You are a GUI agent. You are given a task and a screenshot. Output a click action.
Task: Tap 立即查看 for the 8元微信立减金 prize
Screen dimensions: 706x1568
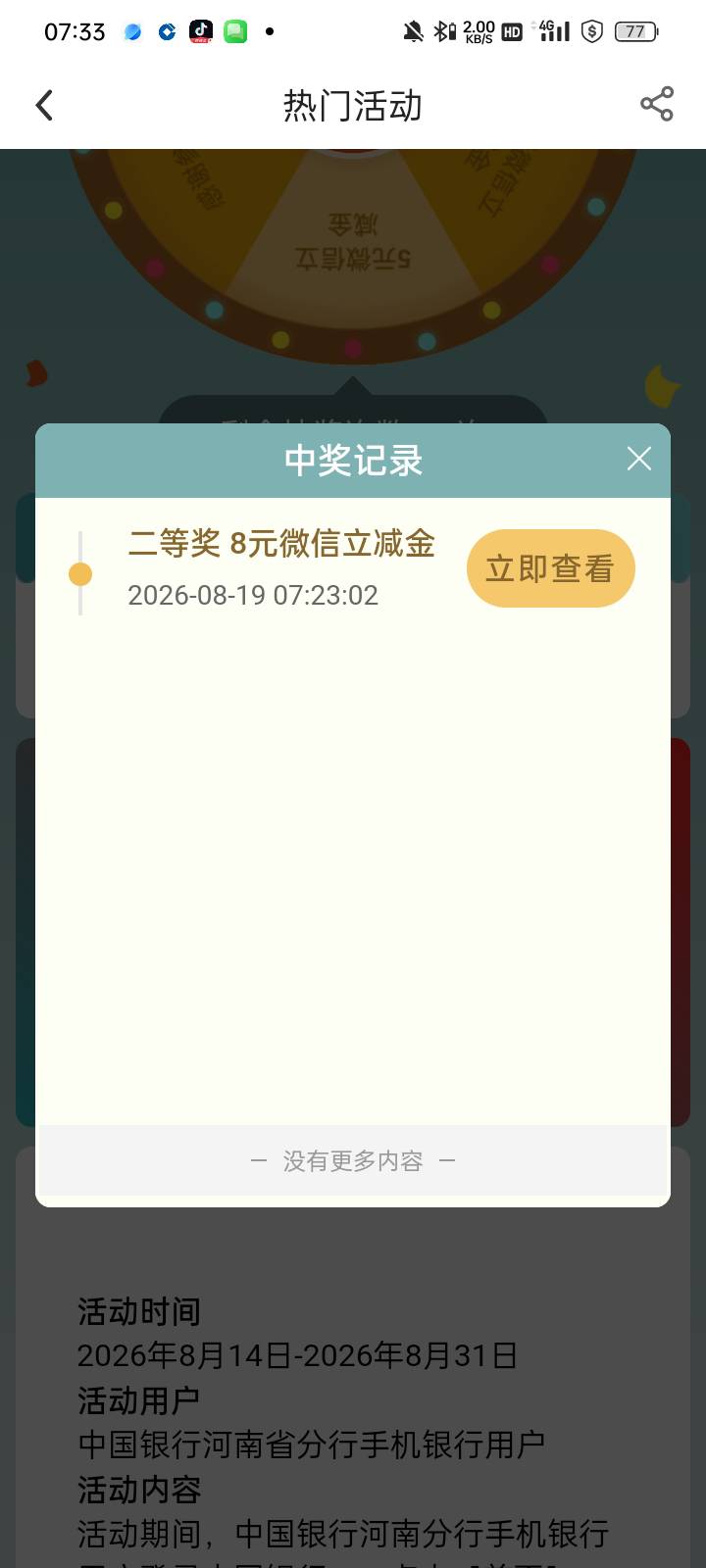tap(550, 568)
